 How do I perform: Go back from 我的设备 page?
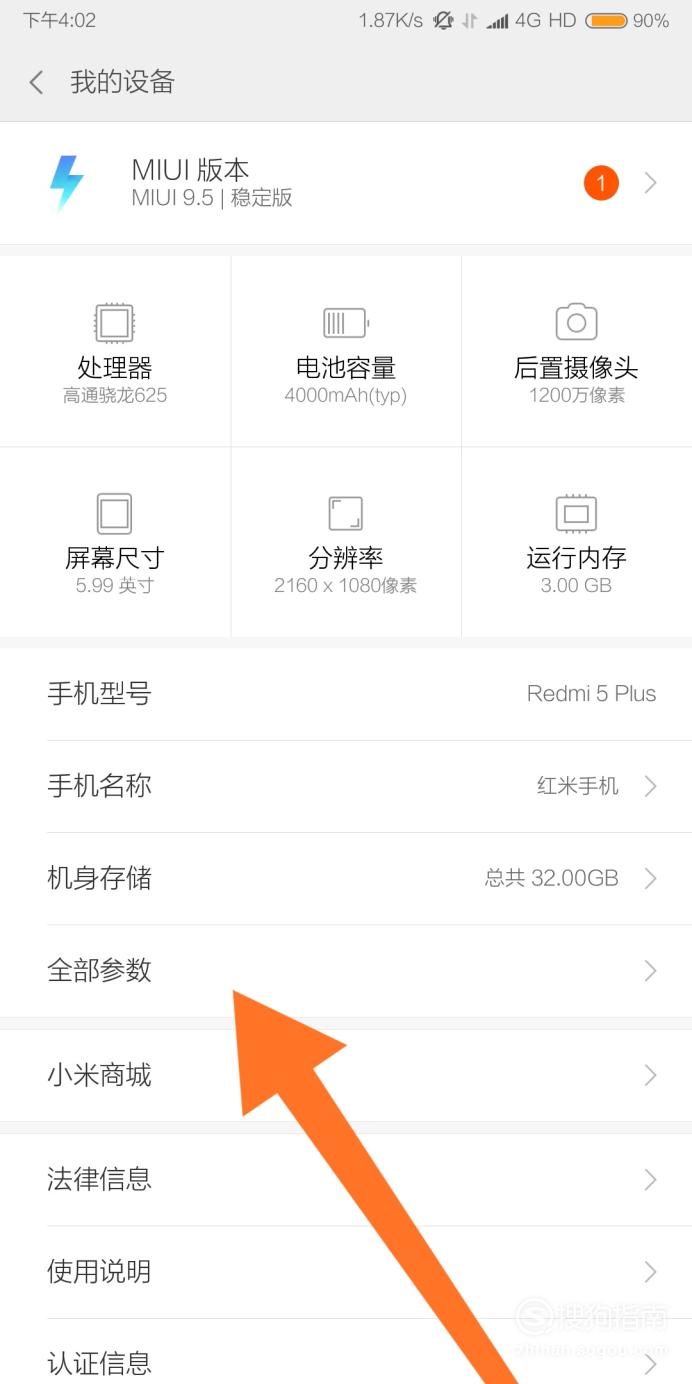coord(37,82)
